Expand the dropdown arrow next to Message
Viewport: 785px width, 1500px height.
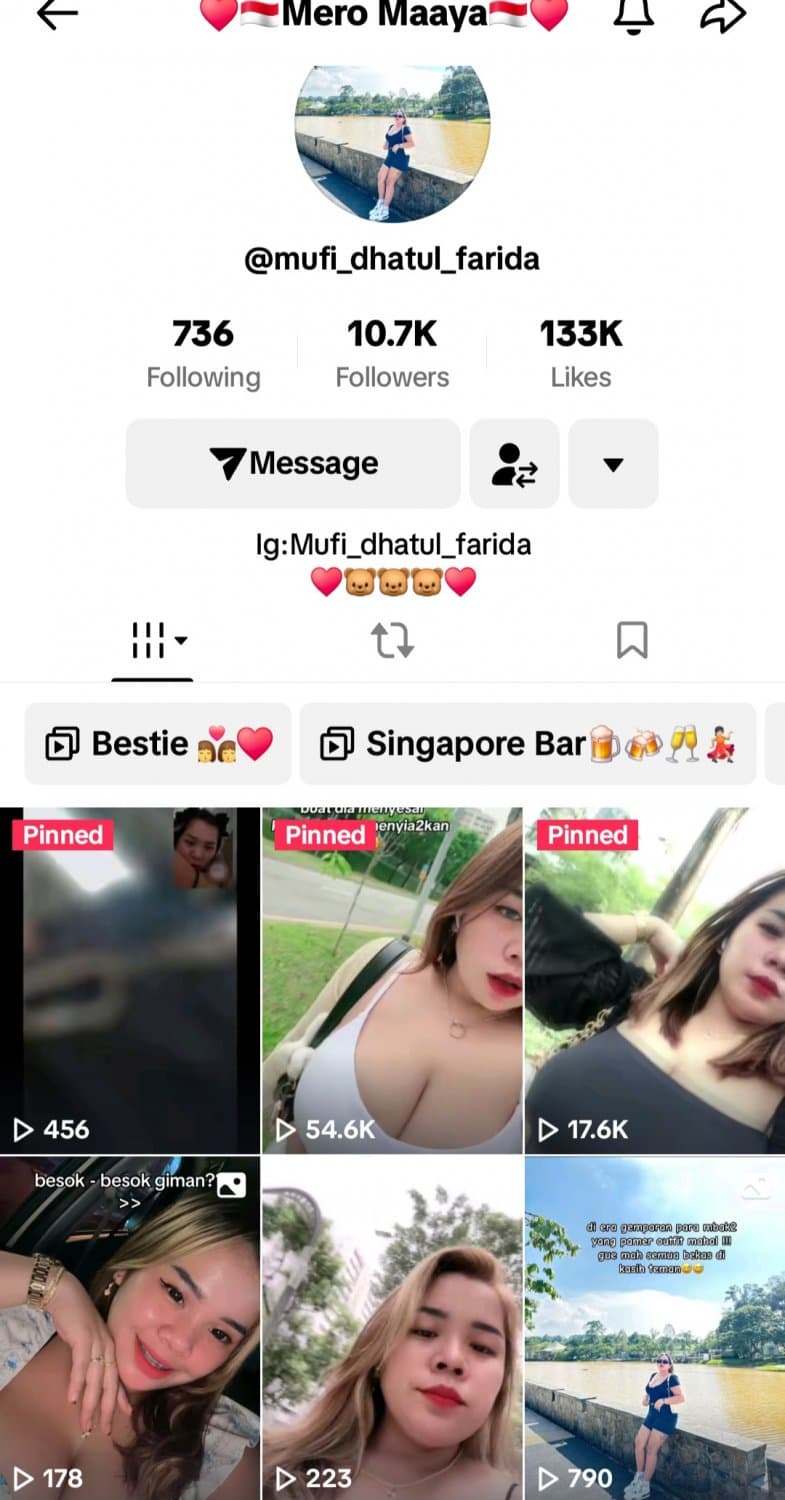tap(613, 463)
